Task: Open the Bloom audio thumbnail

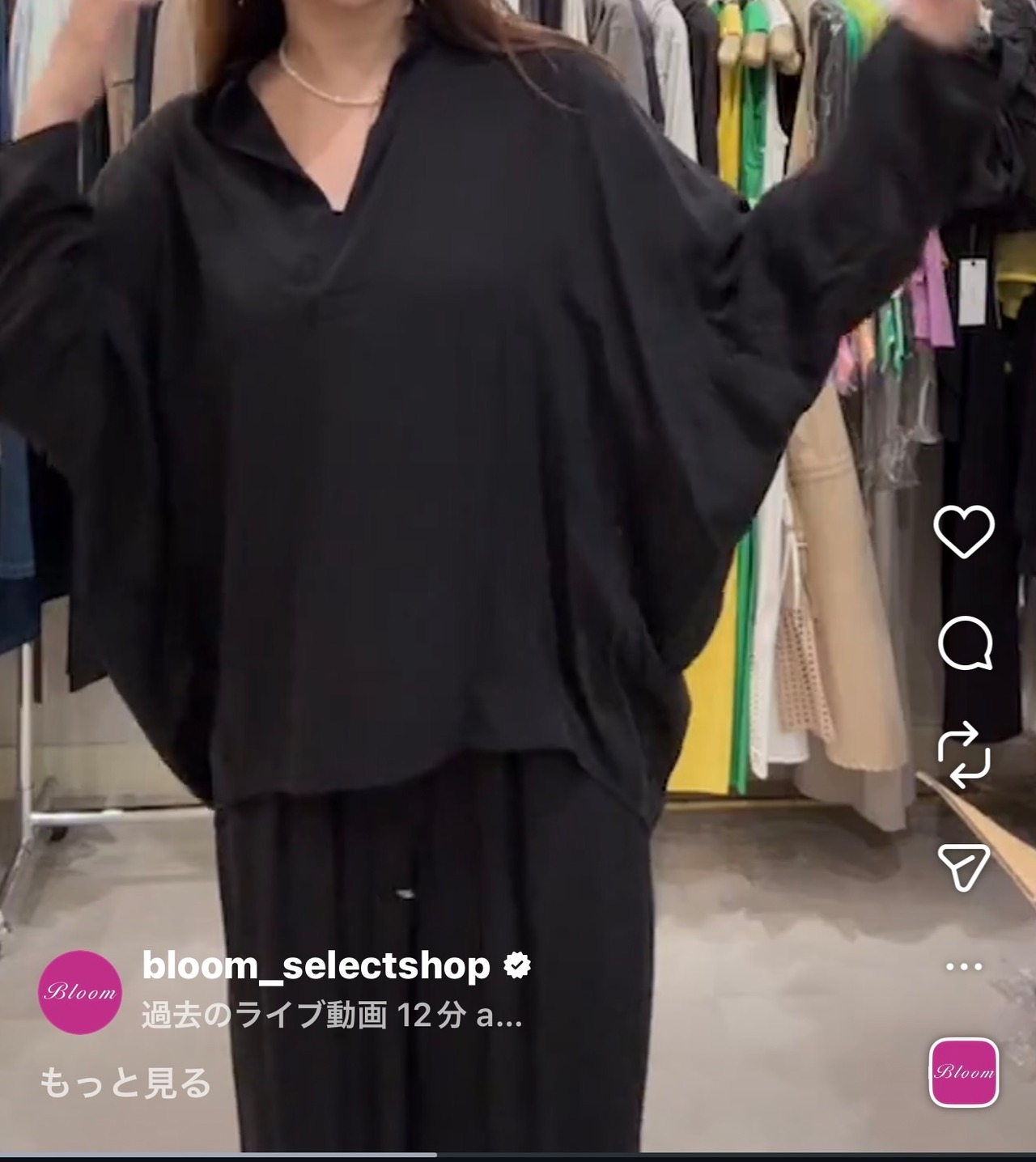Action: coord(964,1072)
